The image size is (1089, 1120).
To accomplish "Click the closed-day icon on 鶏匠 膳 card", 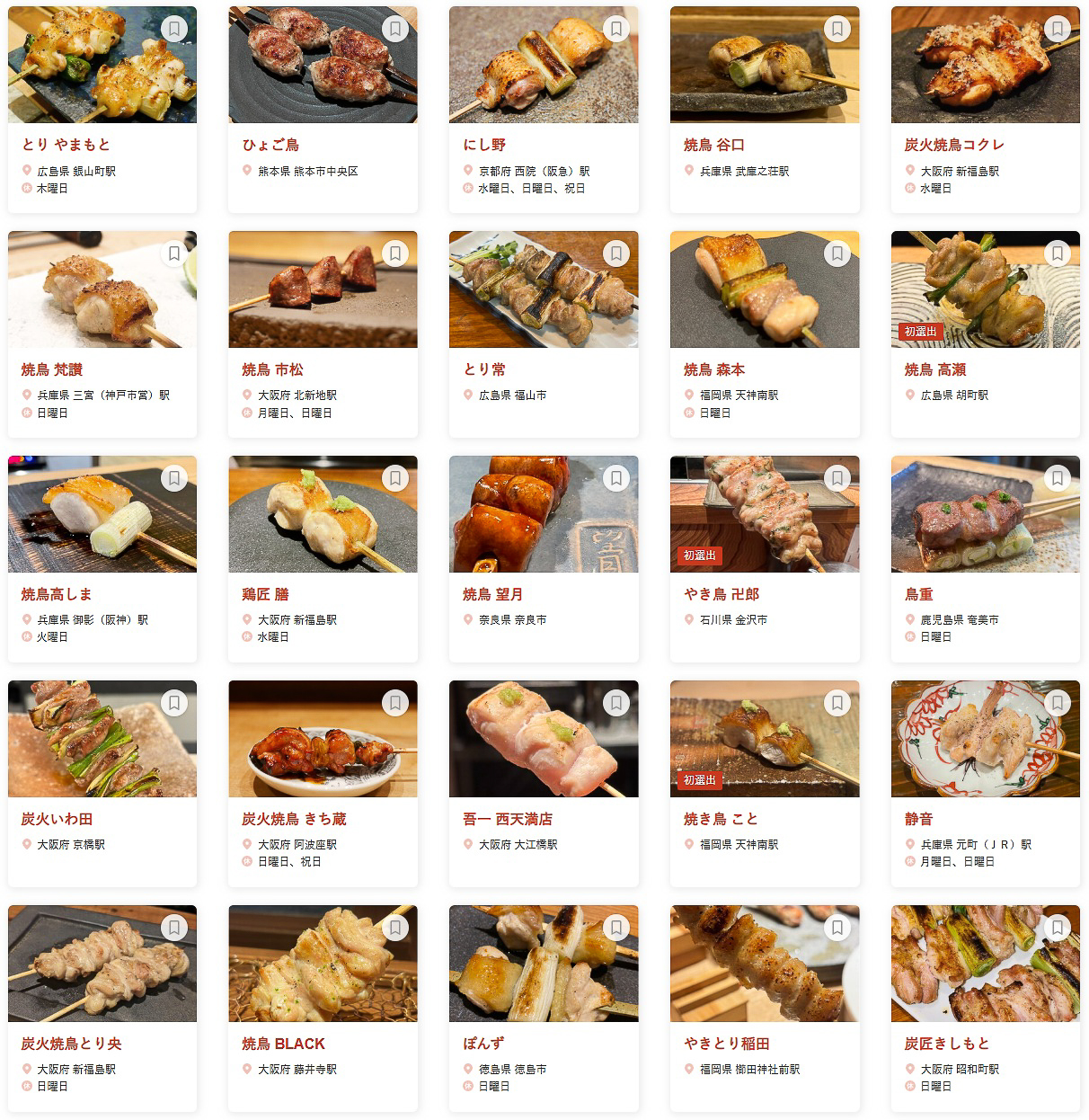I will pyautogui.click(x=245, y=638).
